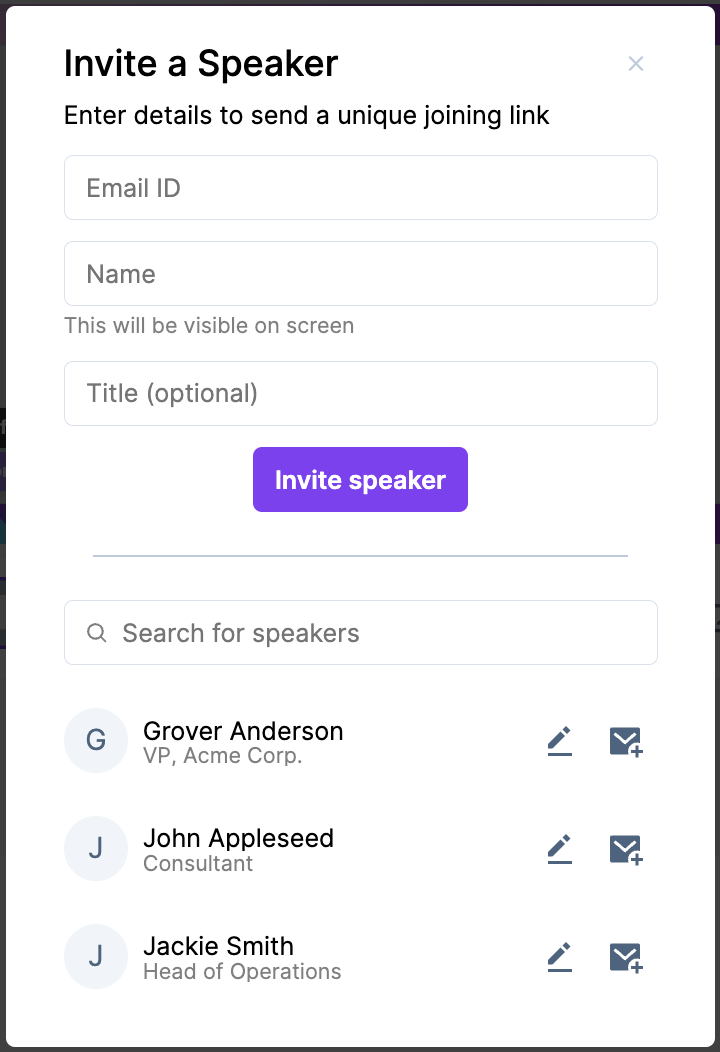Edit Jackie Smith's details
This screenshot has width=720, height=1052.
pyautogui.click(x=560, y=958)
